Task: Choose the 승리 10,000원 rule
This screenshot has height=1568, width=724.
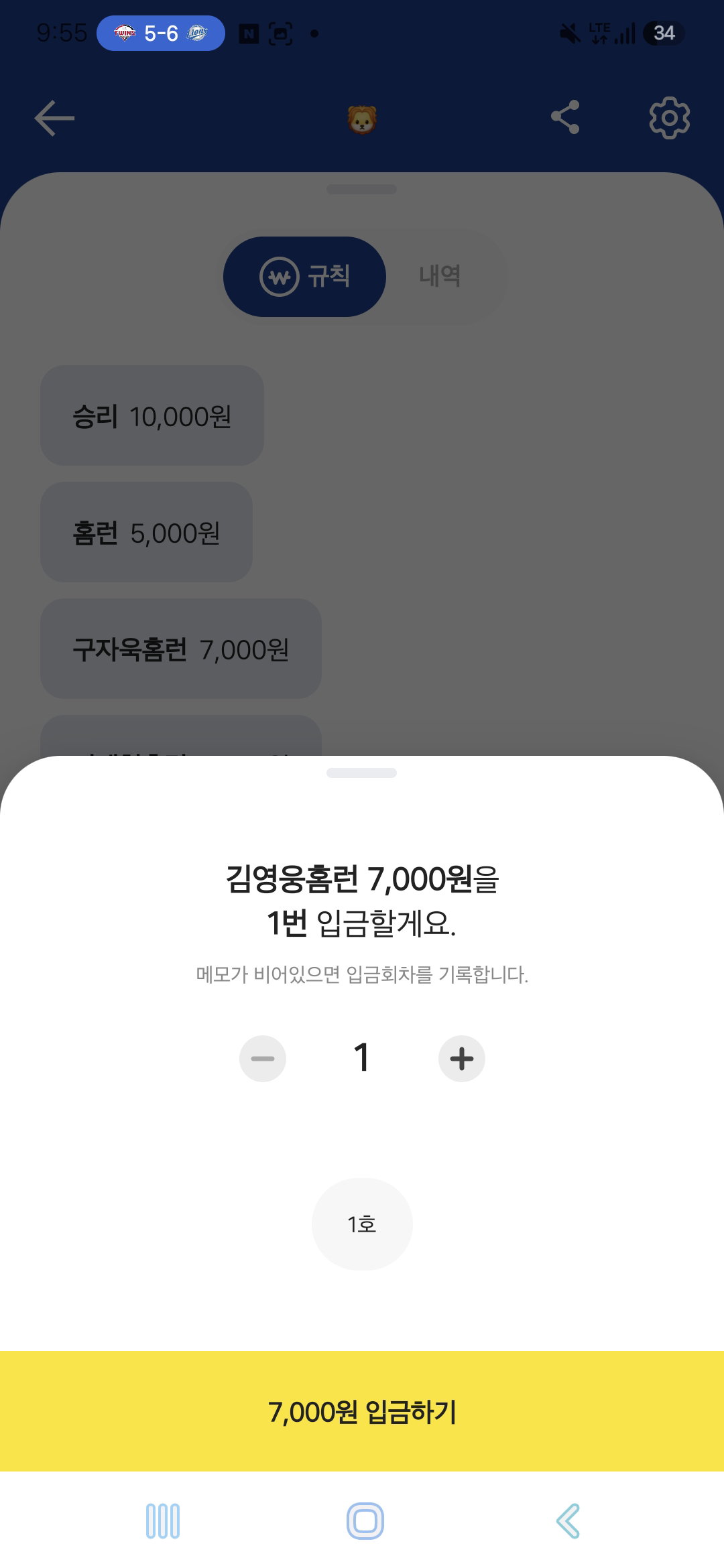Action: [152, 415]
